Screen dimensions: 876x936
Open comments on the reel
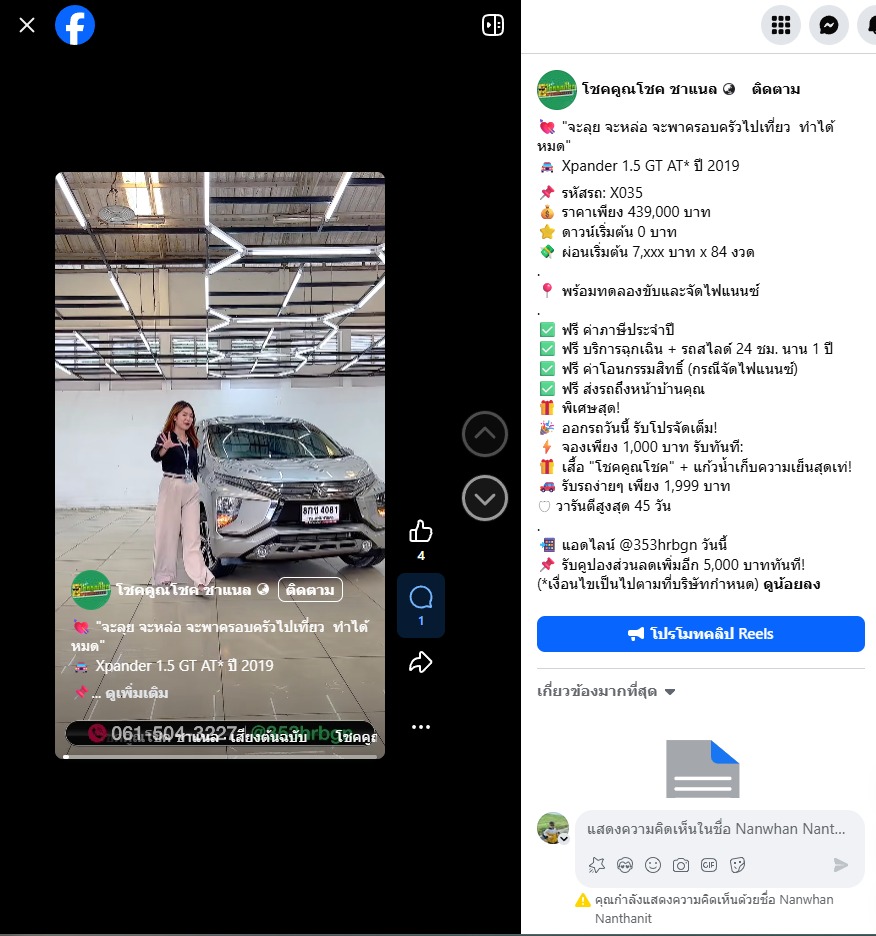pyautogui.click(x=421, y=598)
